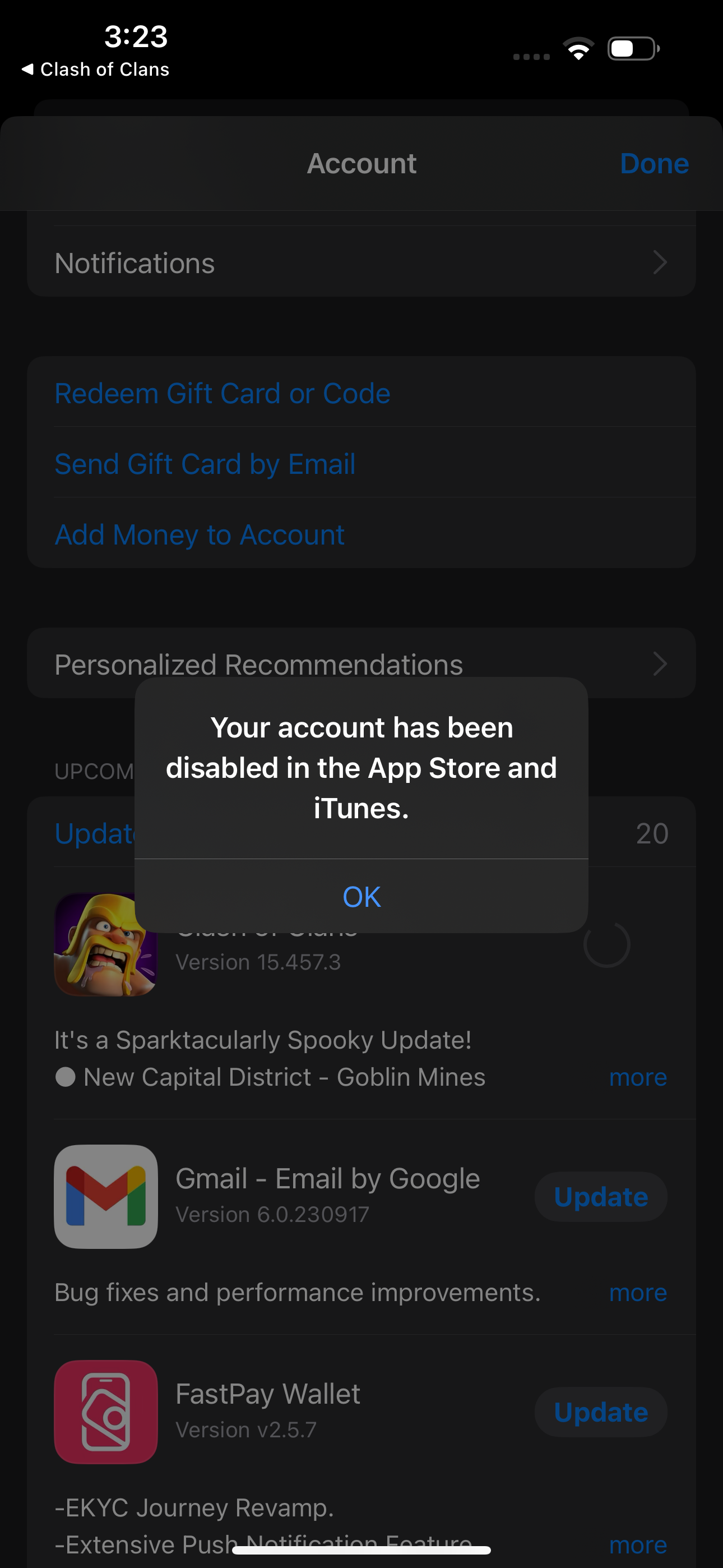
Task: Tap the clock in the status bar
Action: (x=135, y=38)
